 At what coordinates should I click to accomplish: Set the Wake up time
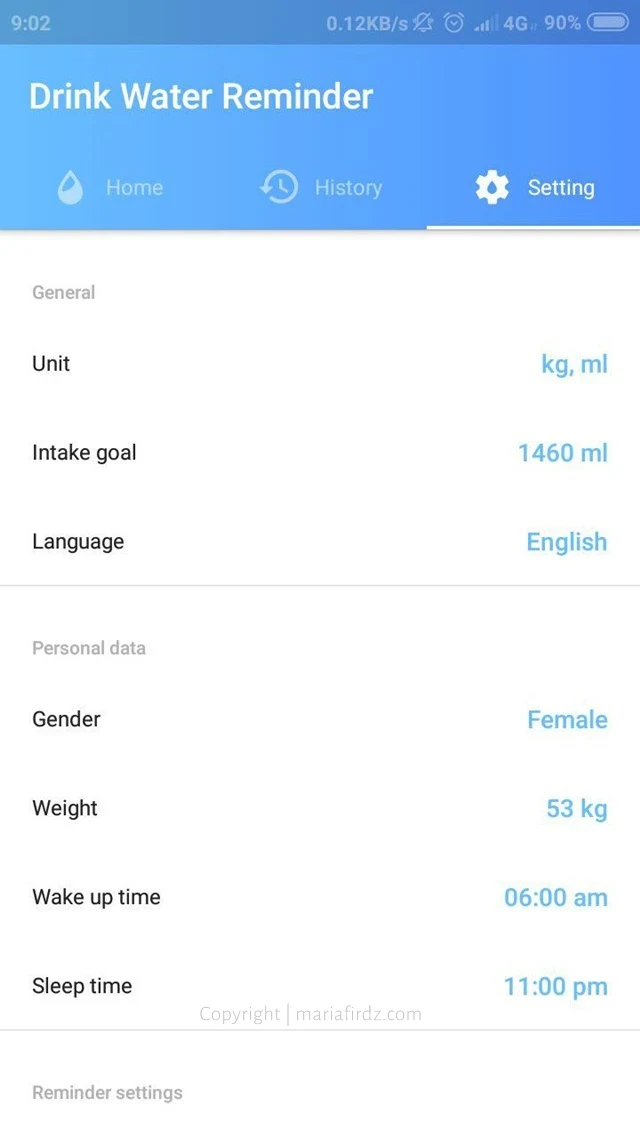coord(555,897)
